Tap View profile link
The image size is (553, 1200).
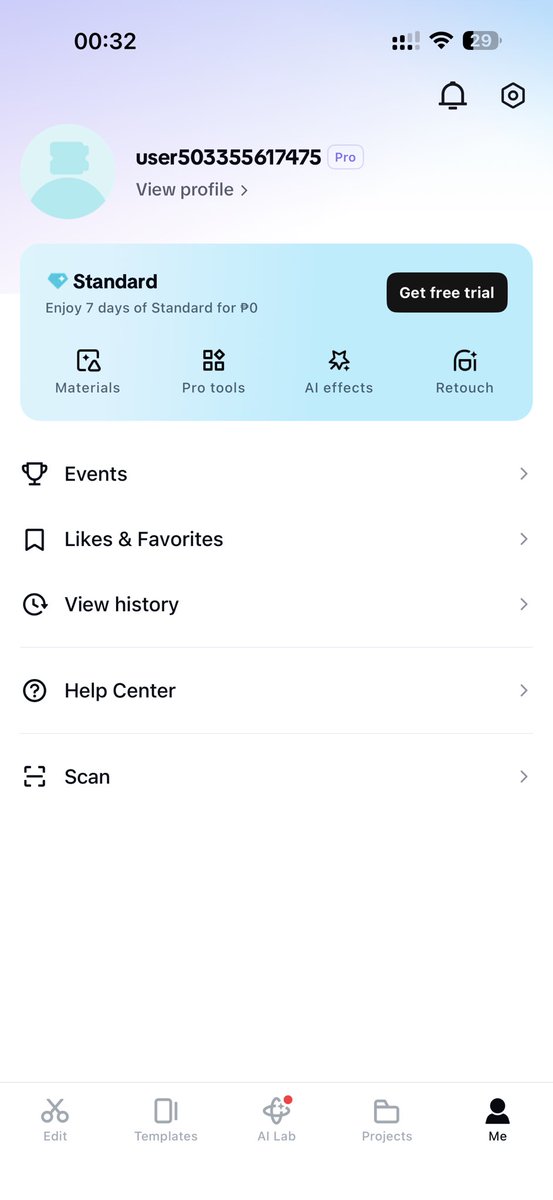pos(192,189)
